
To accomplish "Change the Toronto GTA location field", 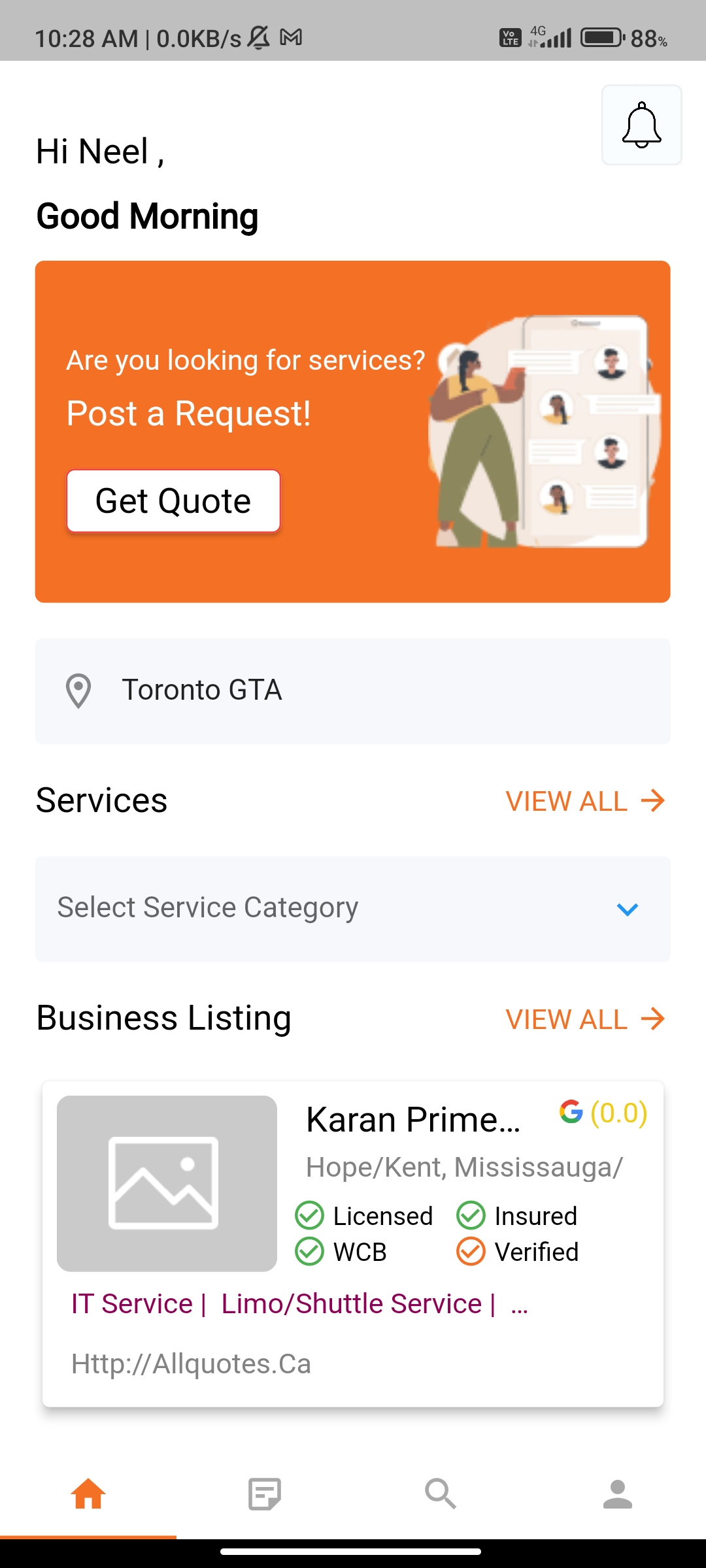I will point(353,691).
